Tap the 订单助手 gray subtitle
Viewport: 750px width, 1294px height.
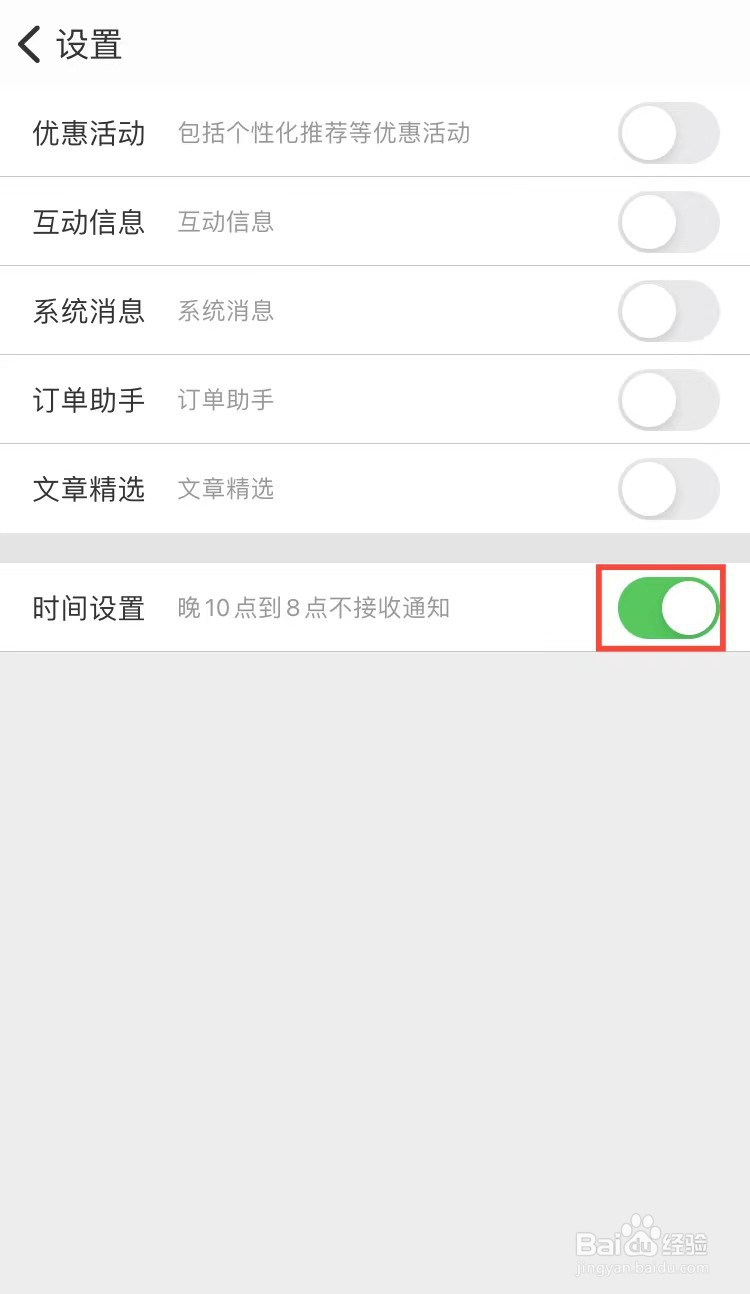click(x=224, y=400)
